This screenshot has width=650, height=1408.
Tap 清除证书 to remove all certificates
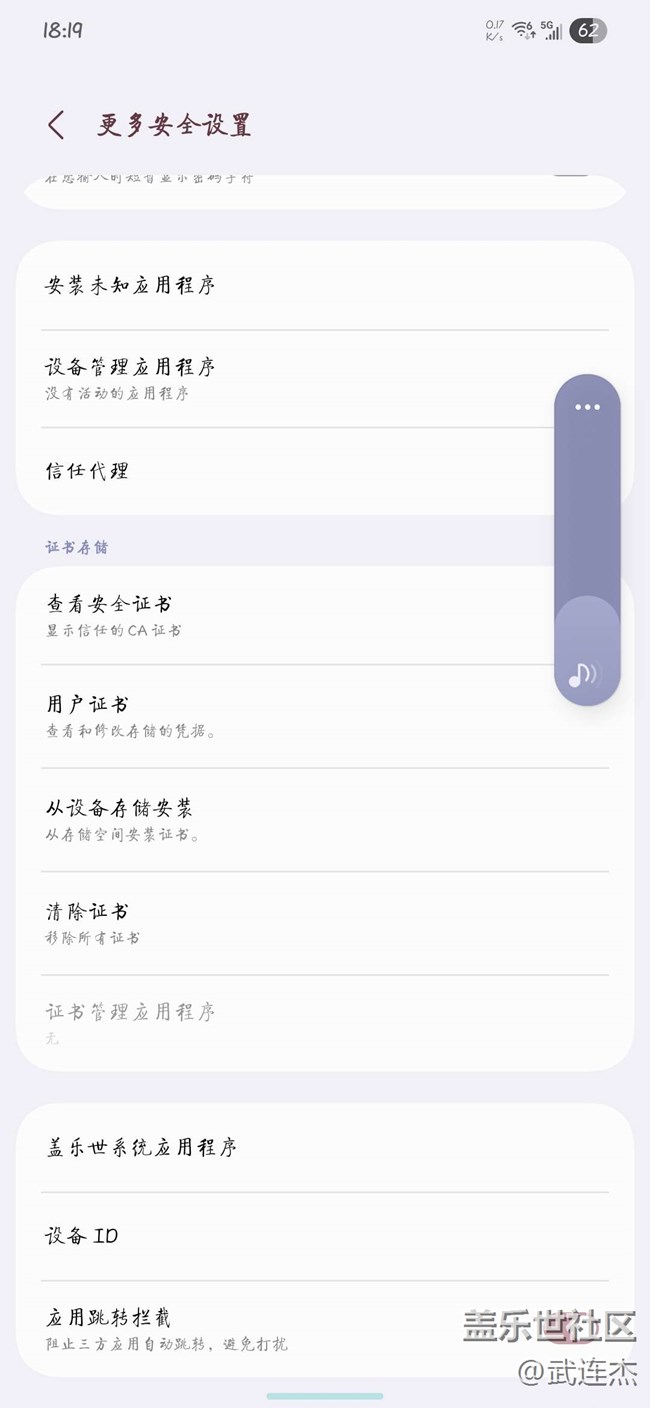coord(325,923)
